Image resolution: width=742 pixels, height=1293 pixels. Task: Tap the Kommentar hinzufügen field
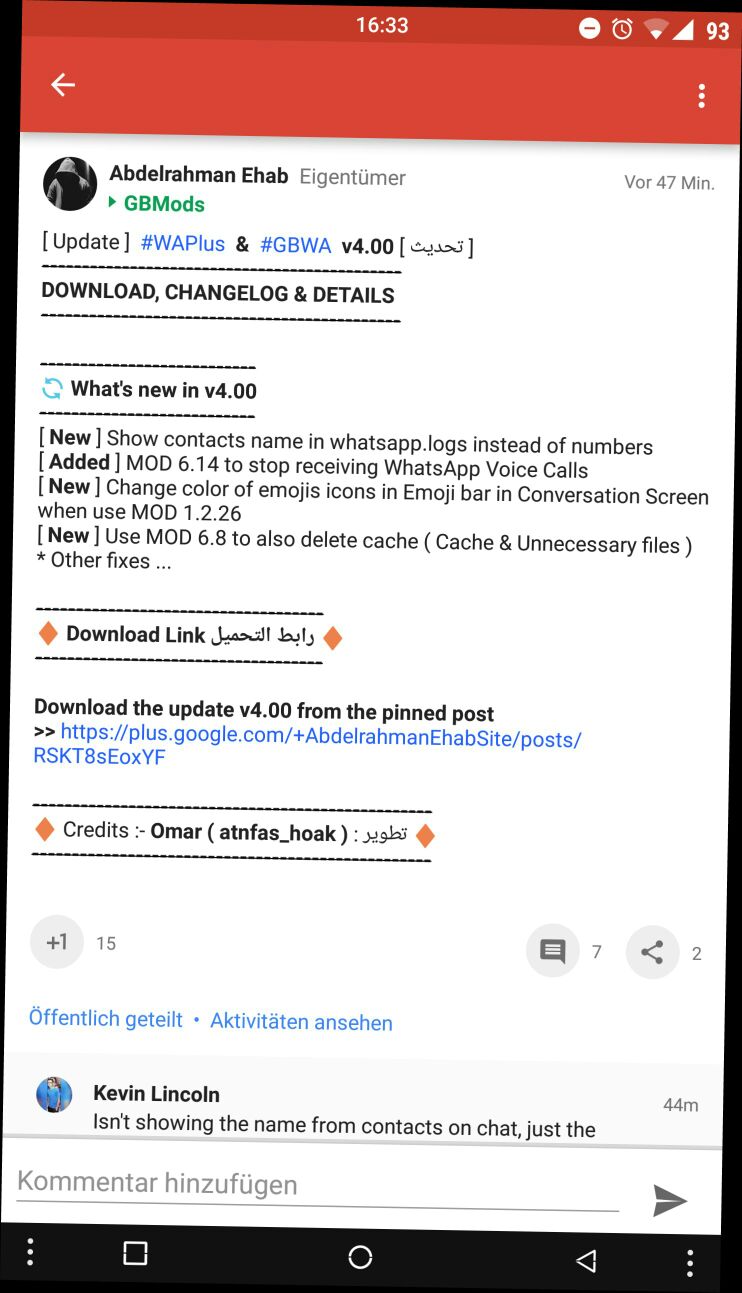click(318, 1186)
